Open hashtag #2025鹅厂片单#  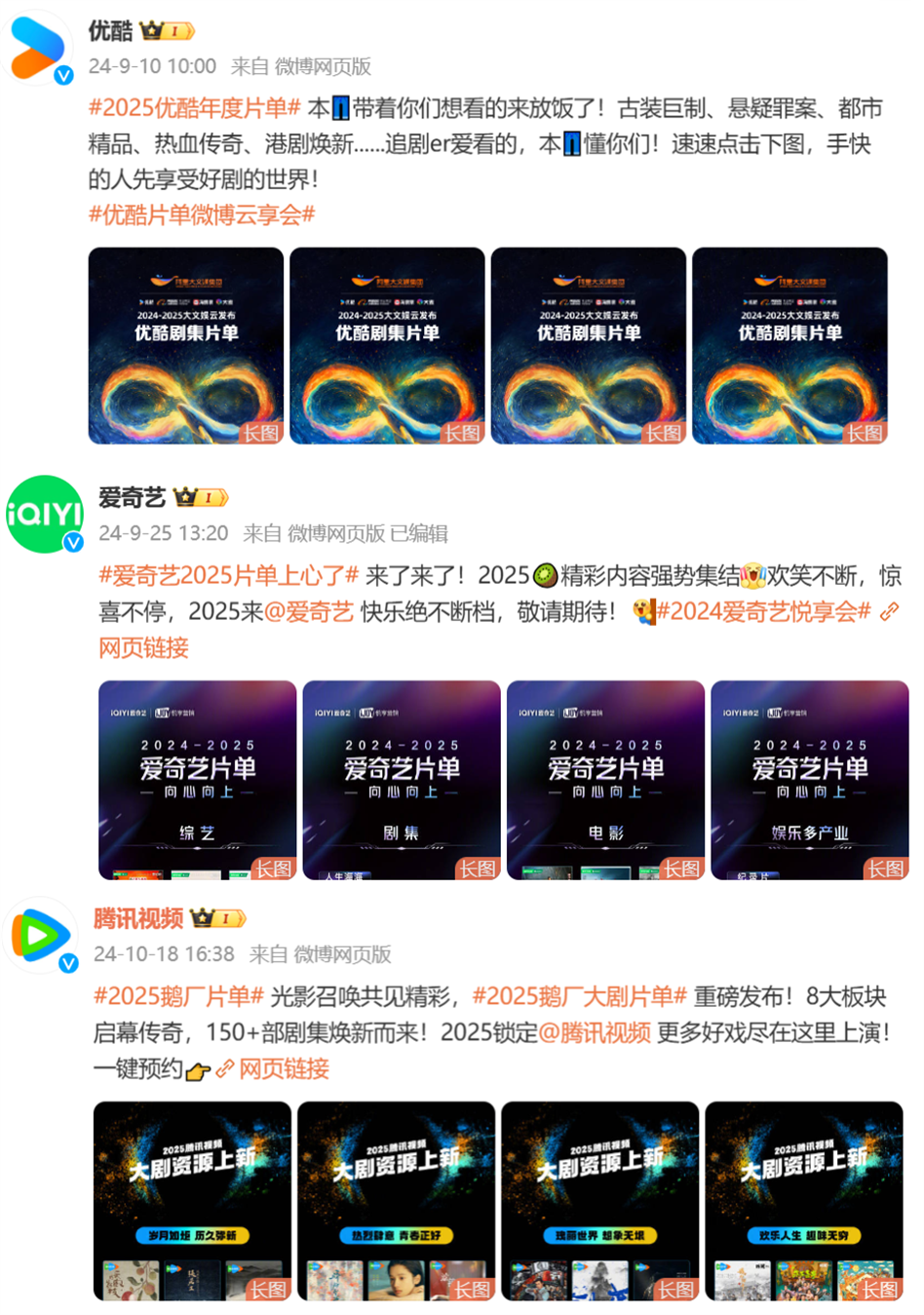point(178,996)
